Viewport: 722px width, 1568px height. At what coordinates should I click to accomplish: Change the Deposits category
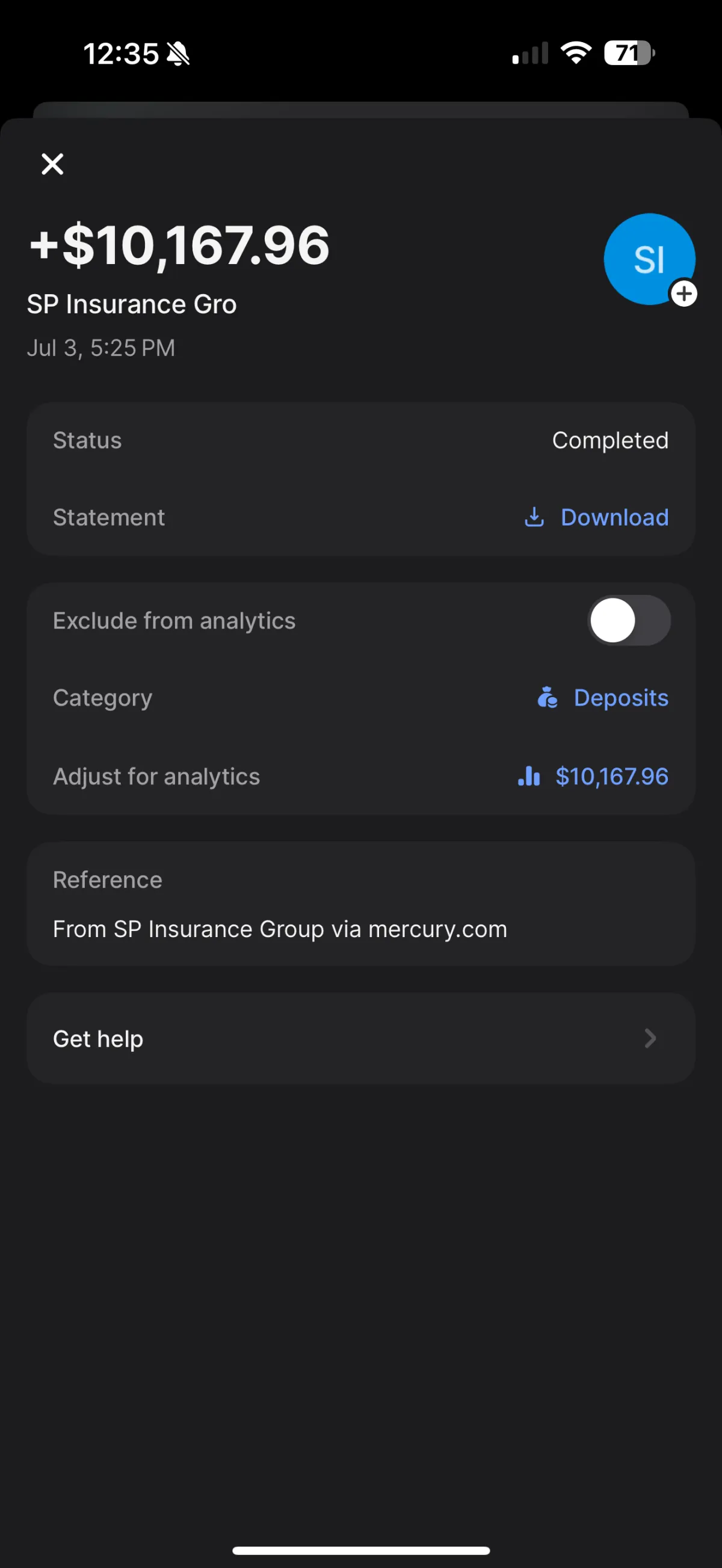pos(602,698)
